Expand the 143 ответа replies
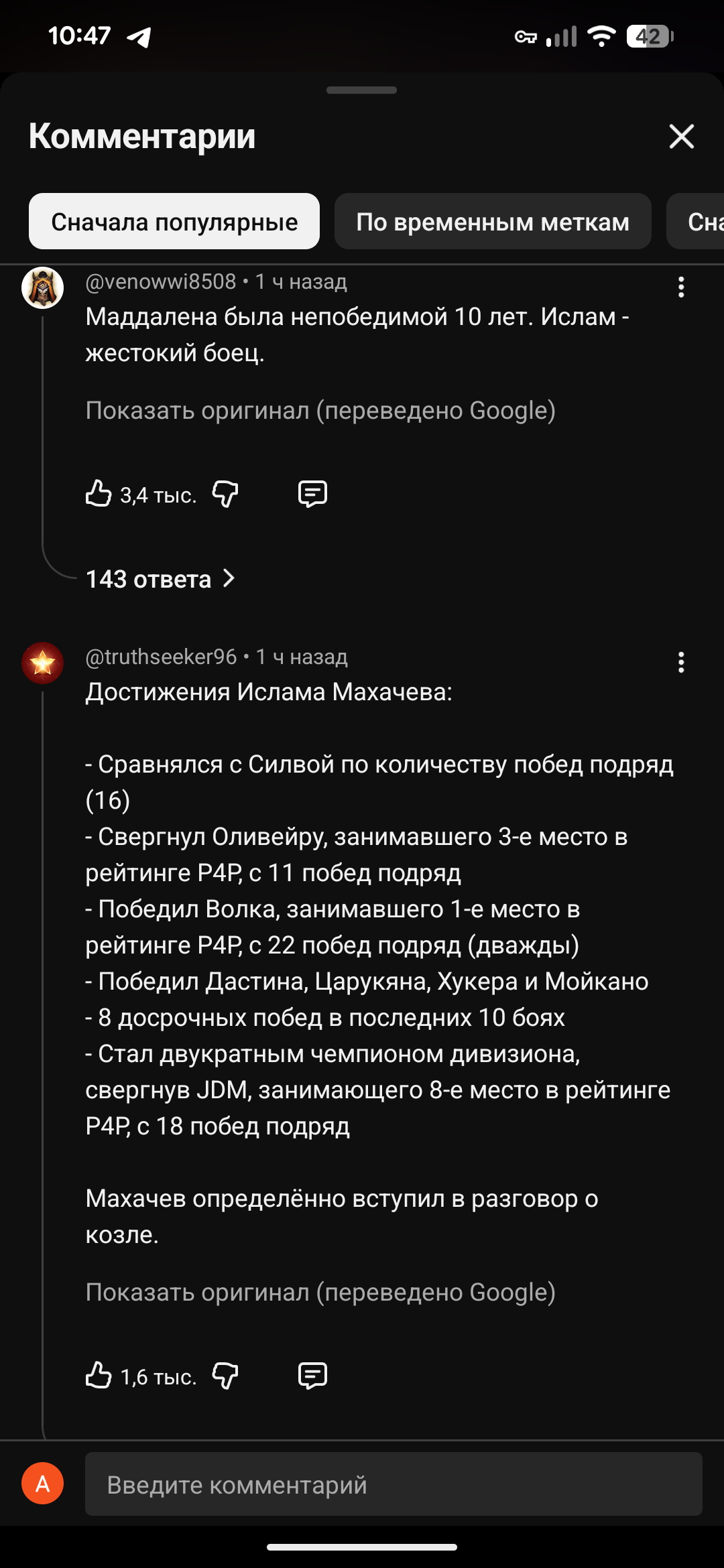Viewport: 724px width, 1568px height. tap(160, 579)
